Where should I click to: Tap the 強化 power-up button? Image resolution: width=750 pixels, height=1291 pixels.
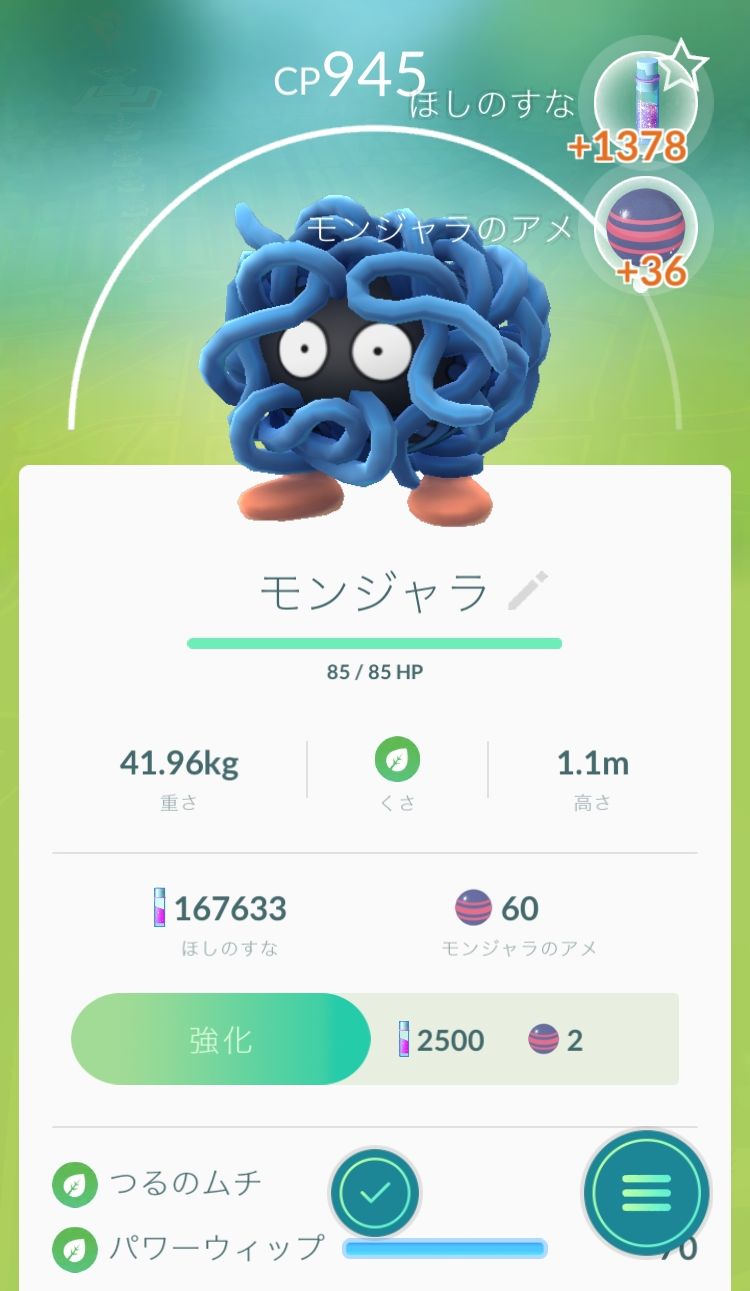point(221,1040)
